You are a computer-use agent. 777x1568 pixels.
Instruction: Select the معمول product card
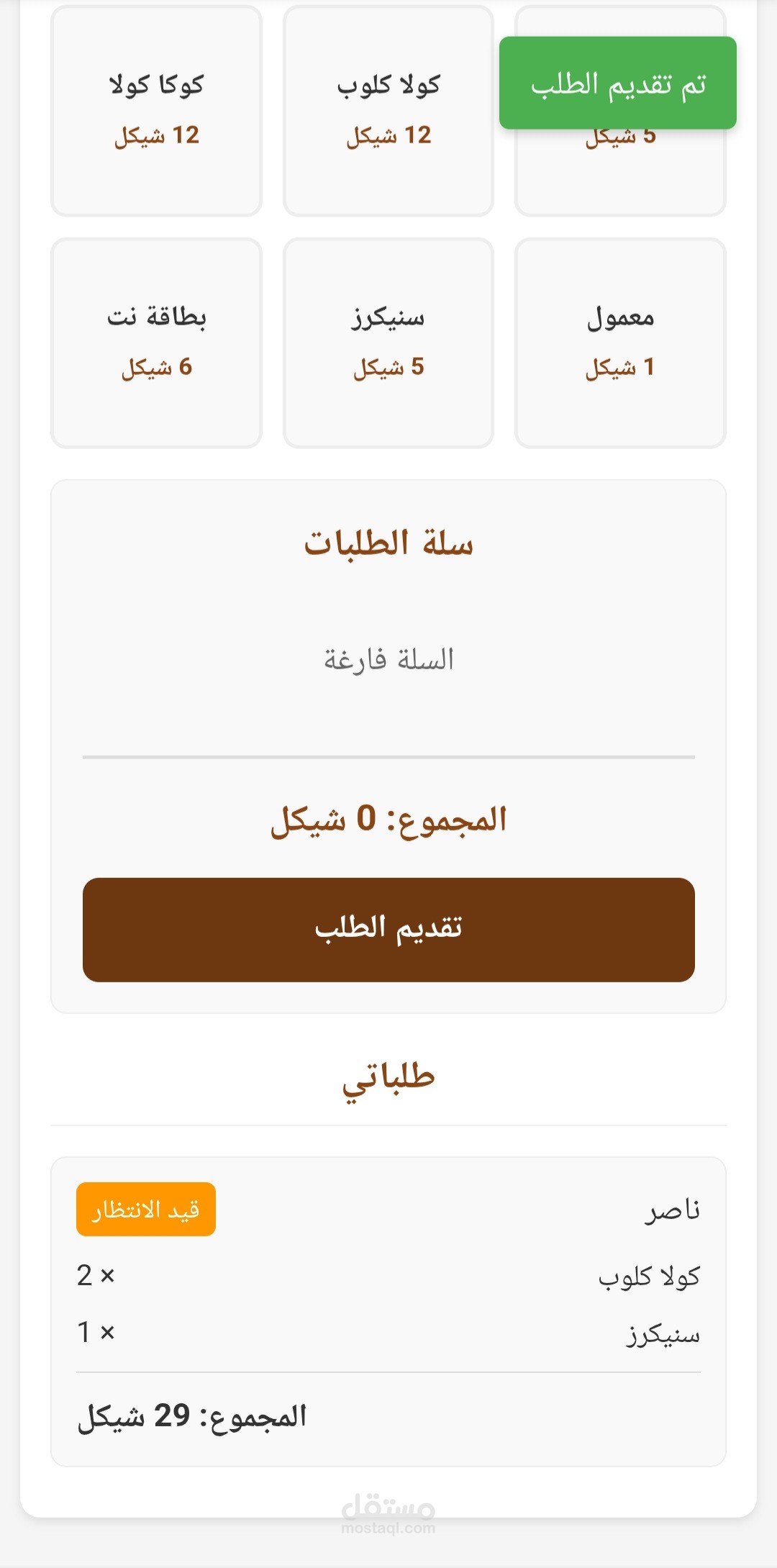620,343
